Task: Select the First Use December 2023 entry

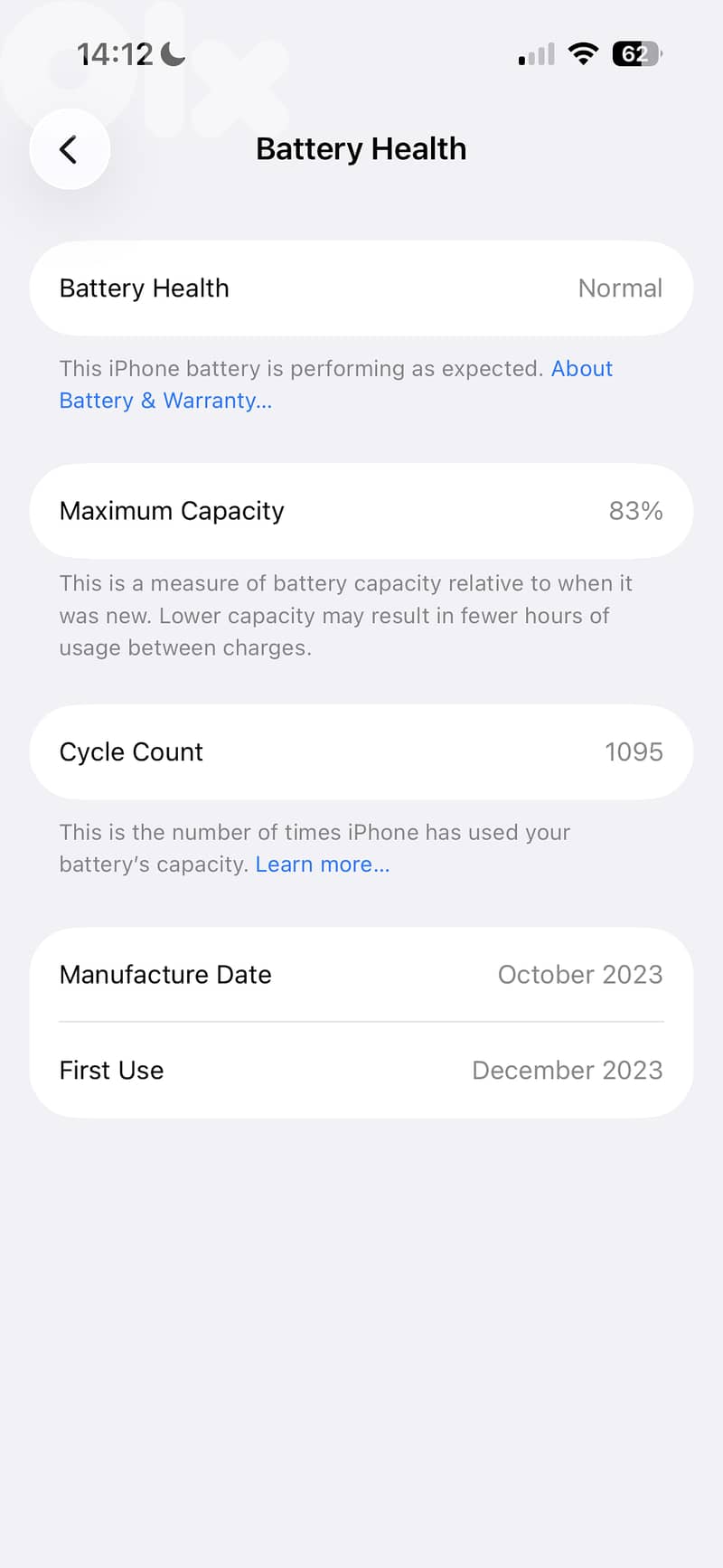Action: click(x=568, y=1070)
